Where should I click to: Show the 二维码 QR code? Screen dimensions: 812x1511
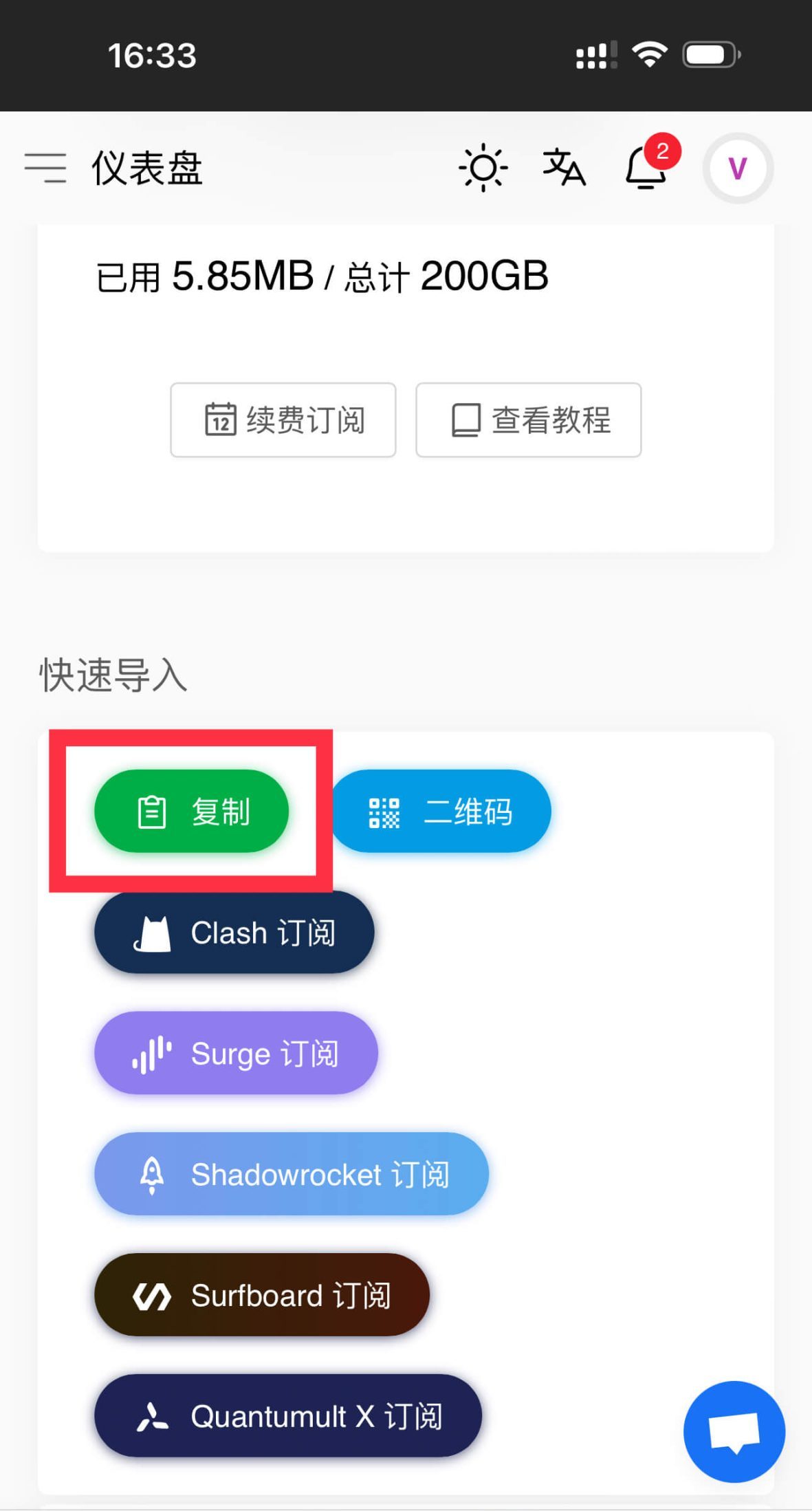tap(441, 811)
